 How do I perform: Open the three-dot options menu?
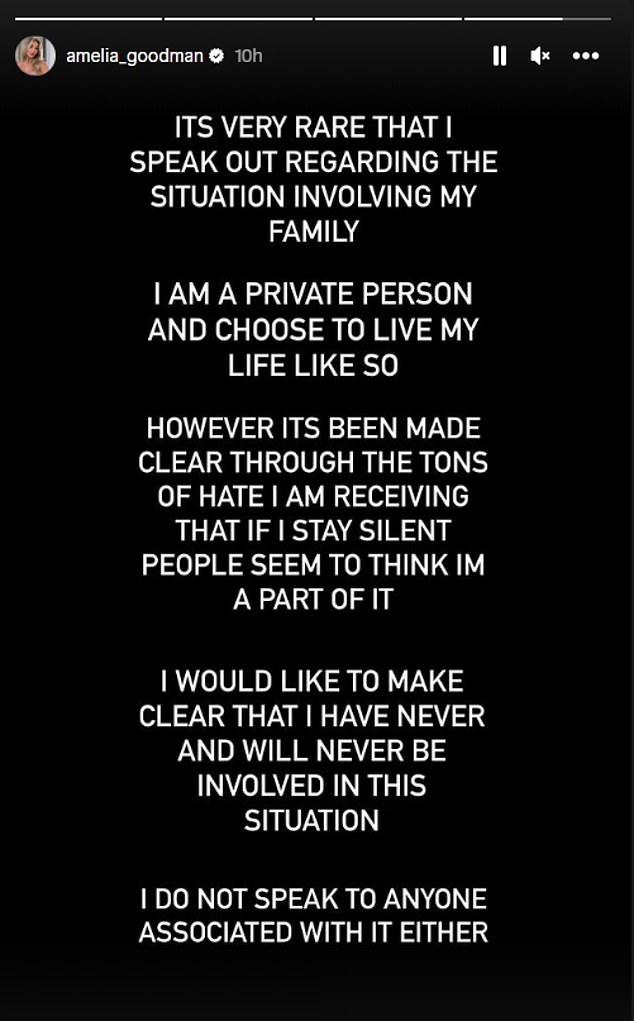(585, 57)
